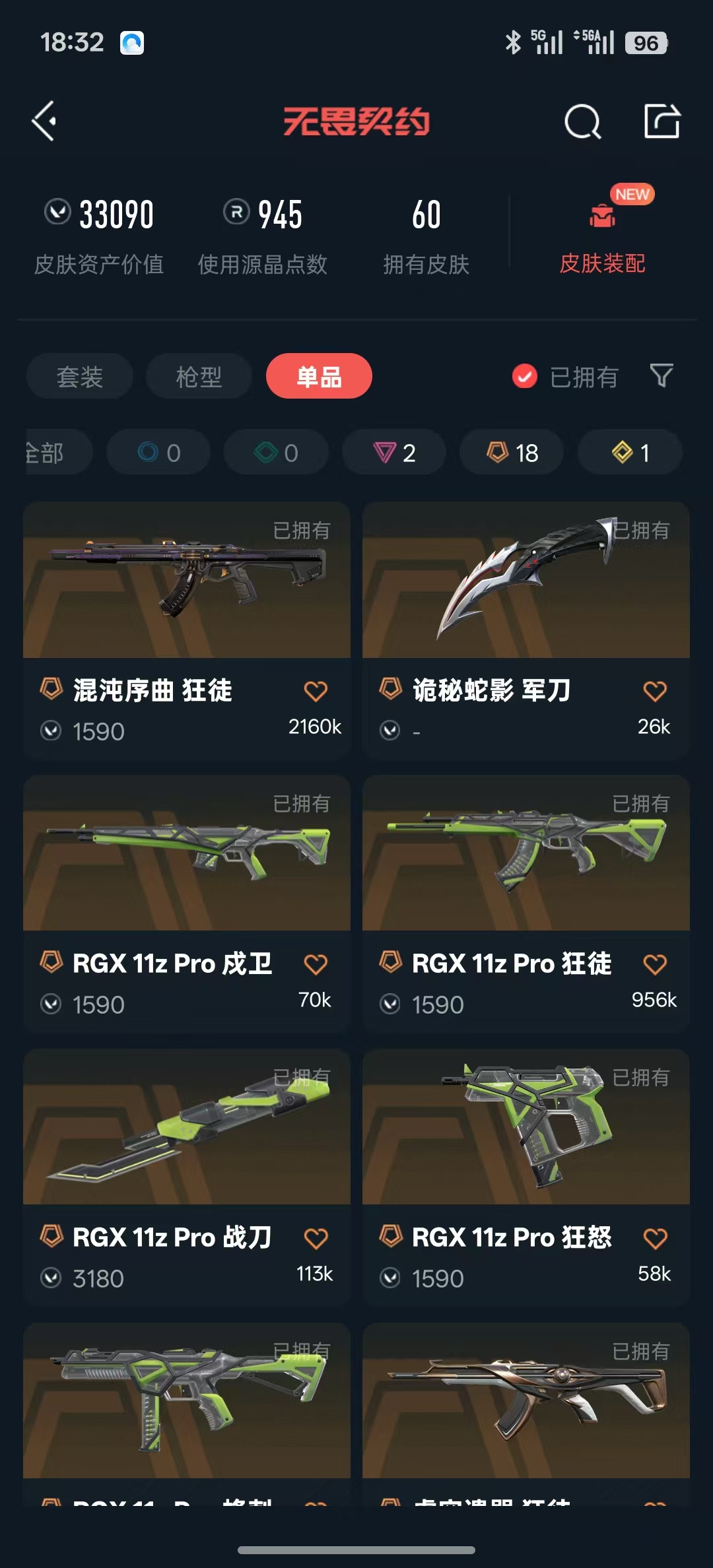This screenshot has height=1568, width=713.
Task: Toggle the 已拥有 owned checkbox
Action: (525, 377)
